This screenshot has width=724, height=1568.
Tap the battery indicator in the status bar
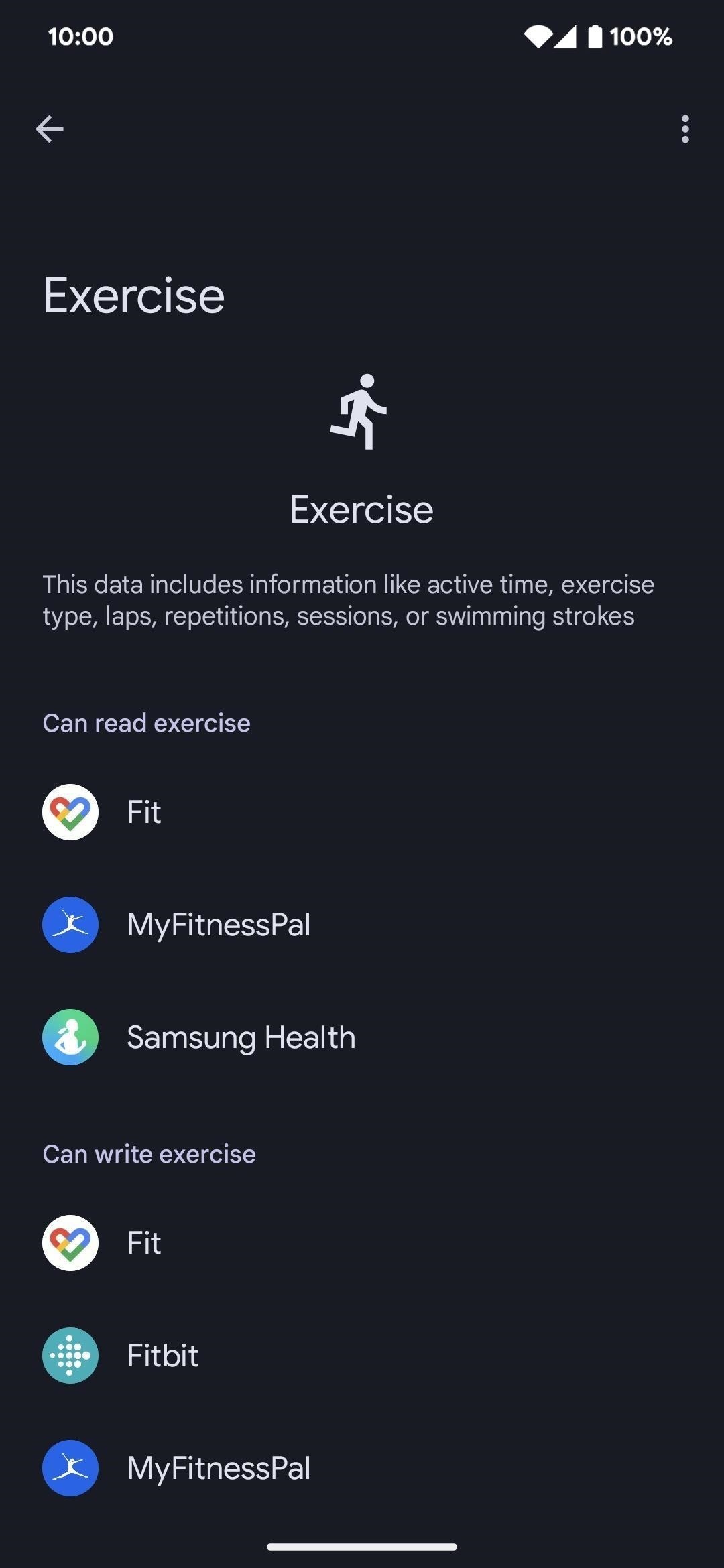pos(593,37)
